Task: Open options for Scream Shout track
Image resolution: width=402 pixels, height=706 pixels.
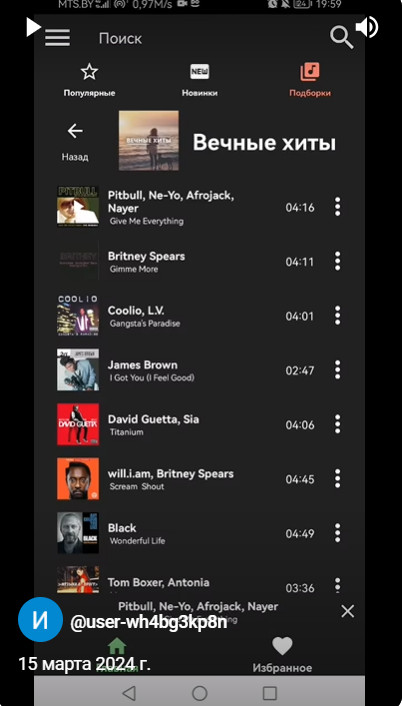Action: (337, 479)
